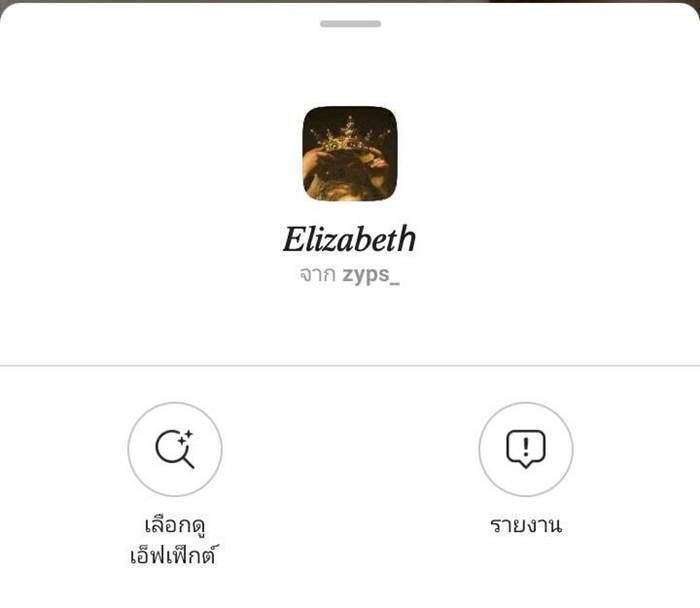Report this effect (รายงาน)

pyautogui.click(x=525, y=450)
